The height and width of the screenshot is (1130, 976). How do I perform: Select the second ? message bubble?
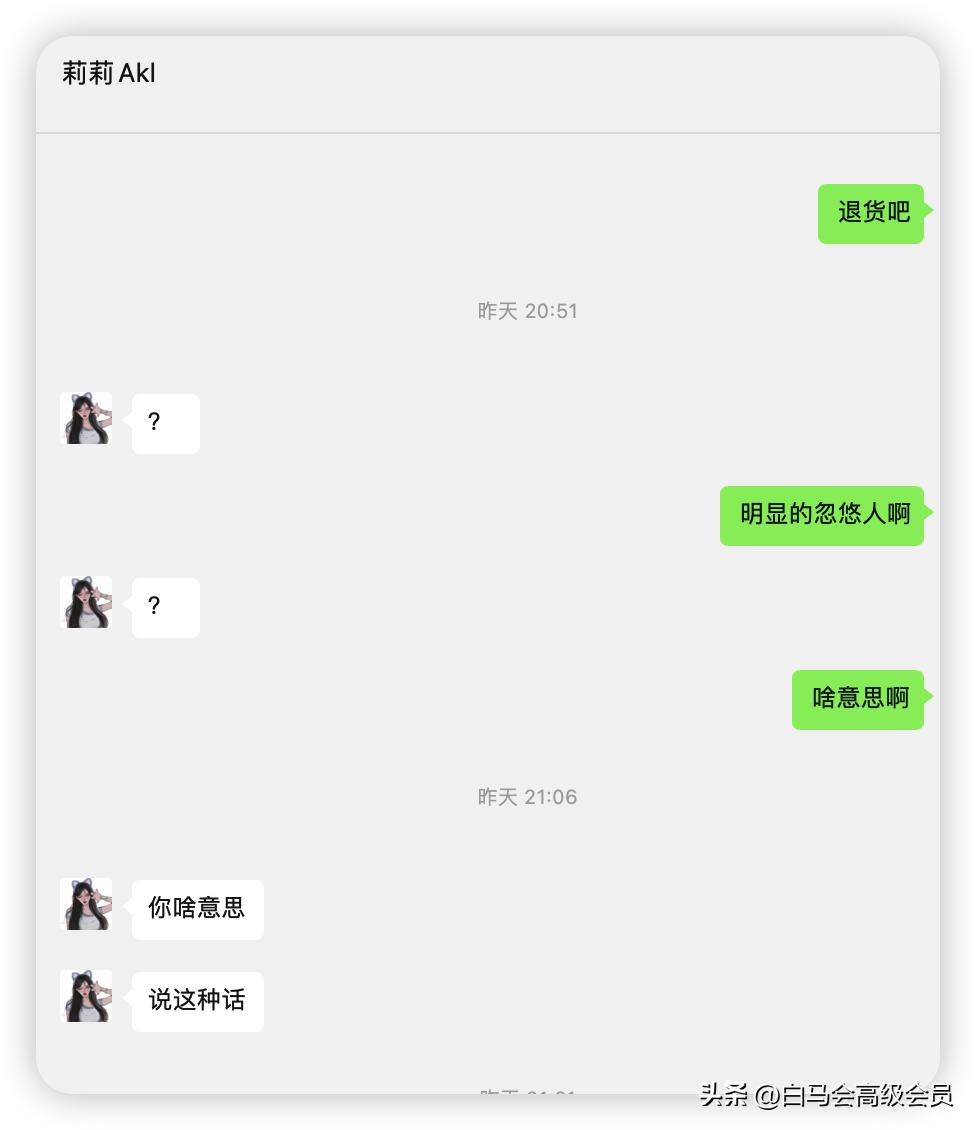pos(165,607)
